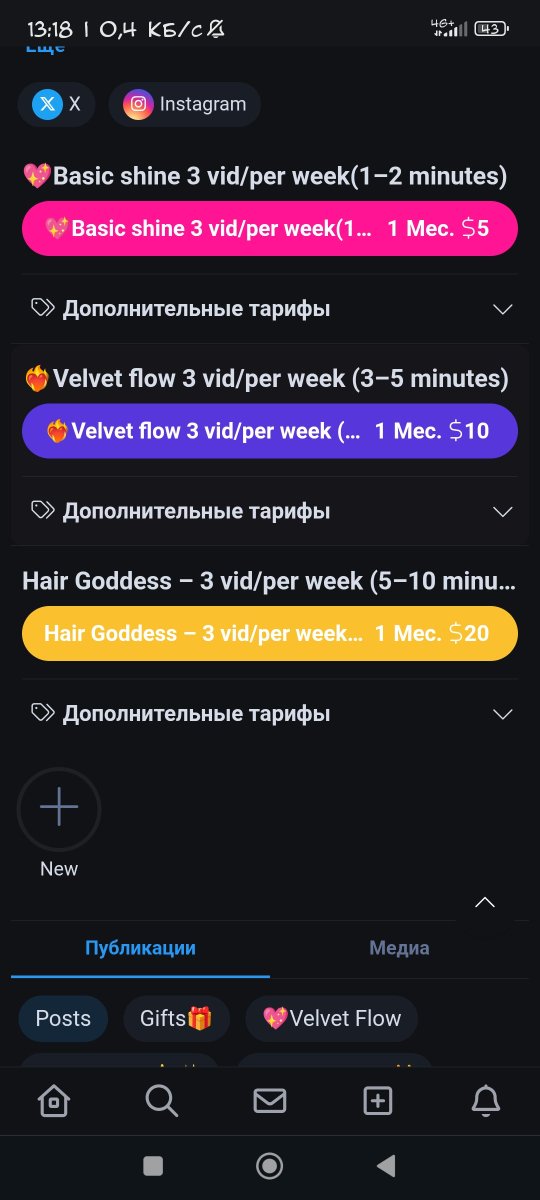Switch to the Медиа tab
540x1200 pixels.
(x=399, y=948)
